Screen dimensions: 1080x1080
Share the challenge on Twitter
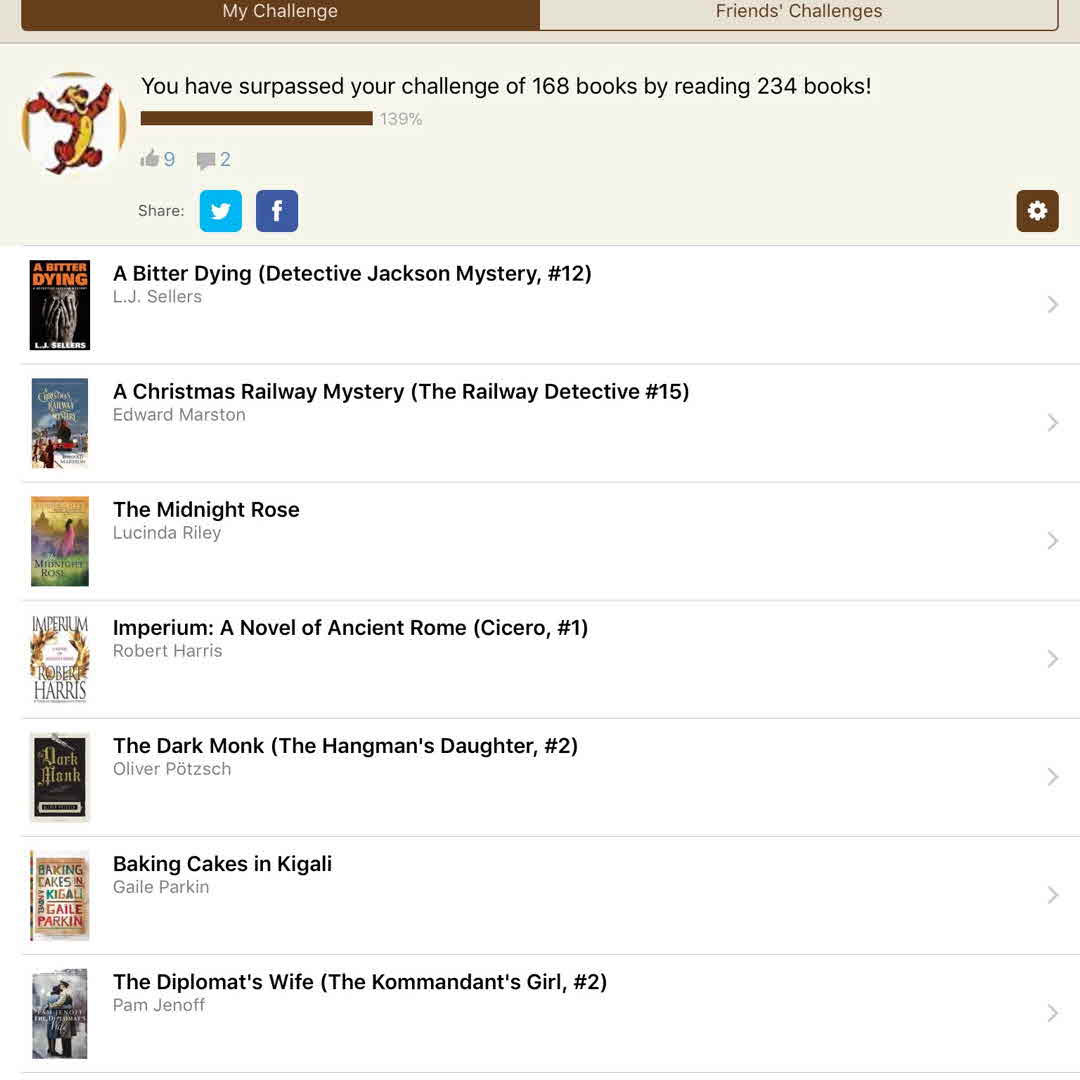click(221, 211)
